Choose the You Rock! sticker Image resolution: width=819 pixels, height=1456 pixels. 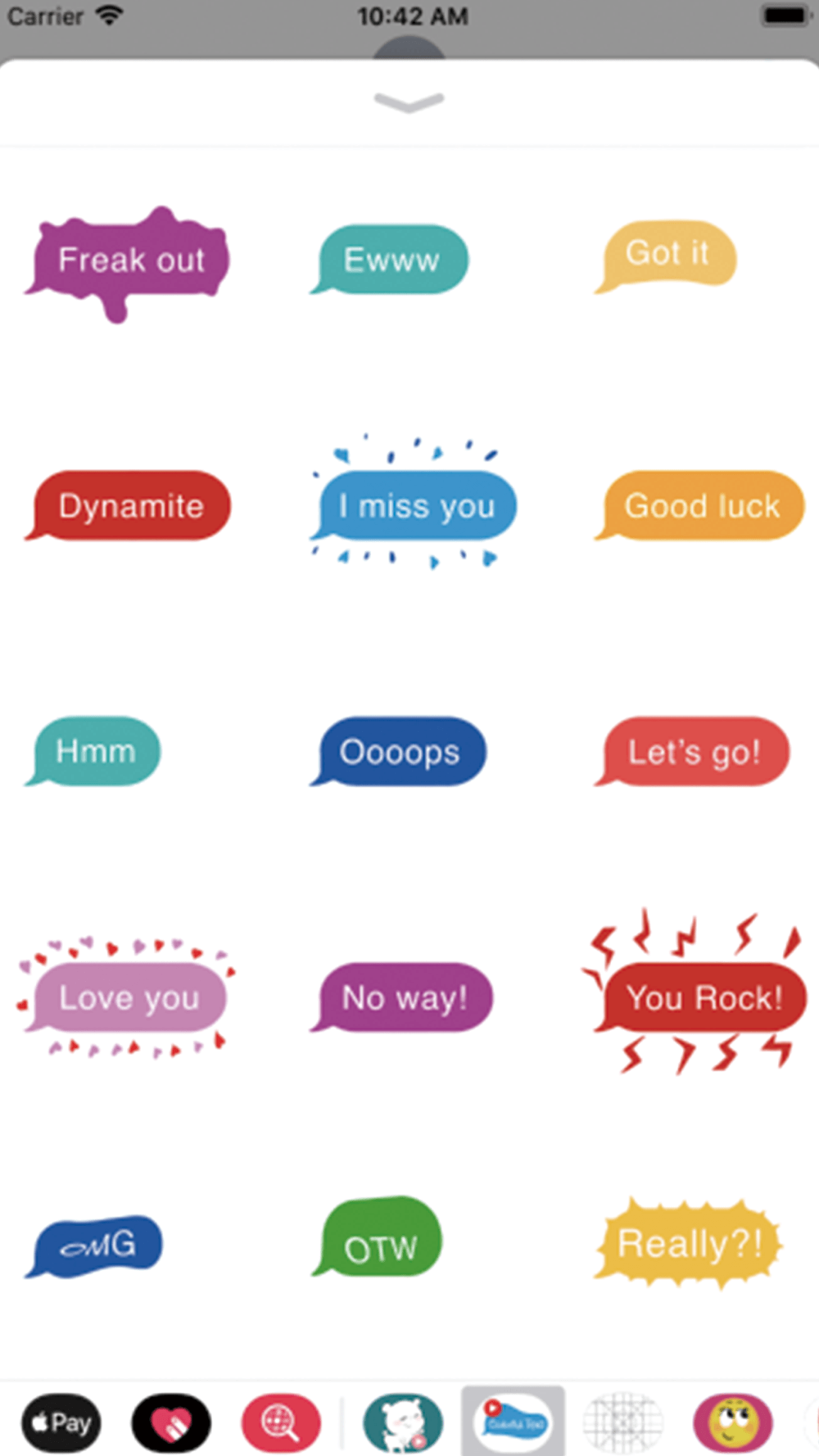pyautogui.click(x=695, y=993)
